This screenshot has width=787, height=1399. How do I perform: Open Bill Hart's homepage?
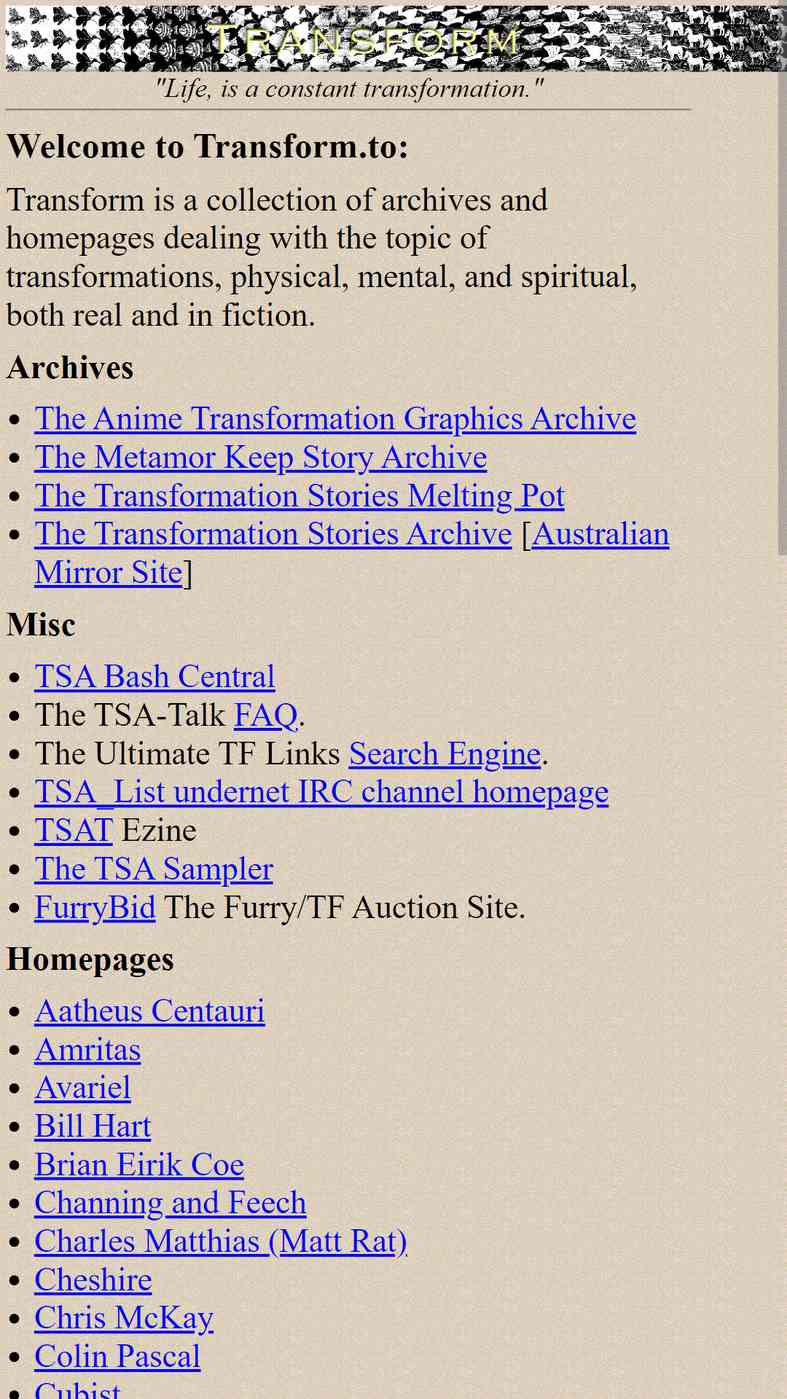pos(93,1126)
